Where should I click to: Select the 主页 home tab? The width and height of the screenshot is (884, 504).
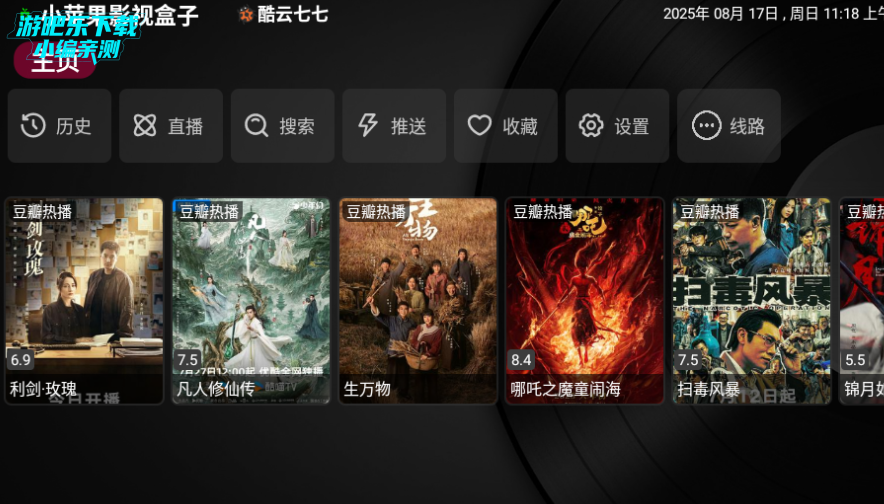click(55, 62)
